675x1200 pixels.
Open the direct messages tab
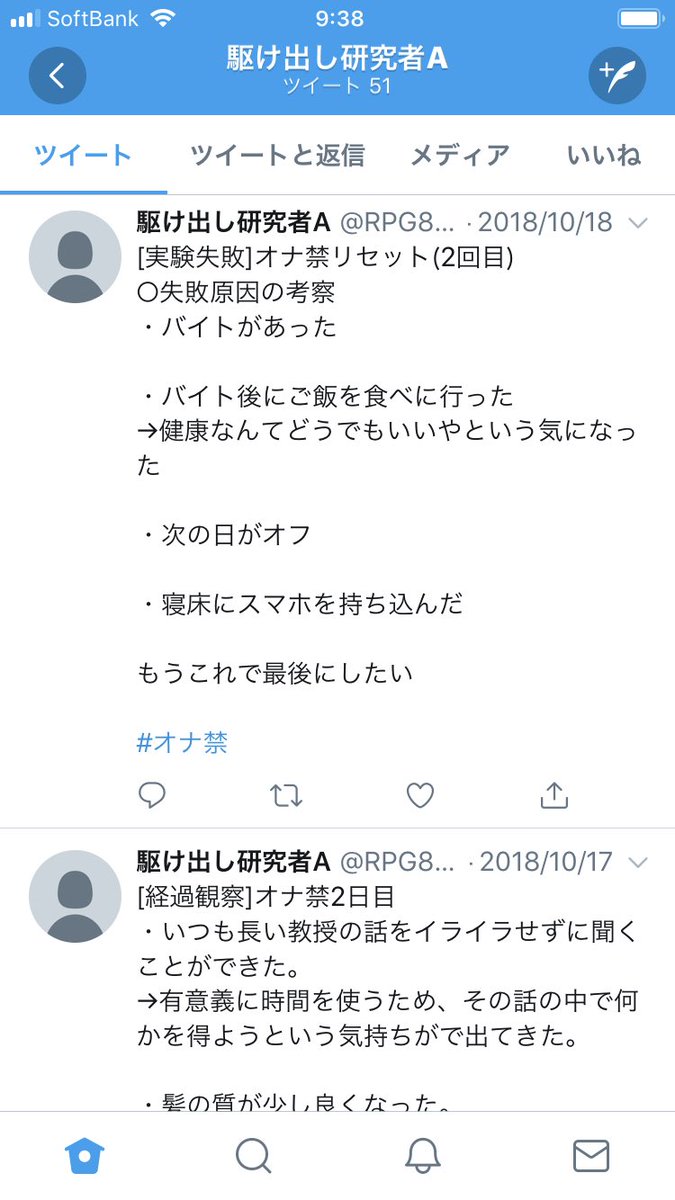[x=591, y=1156]
